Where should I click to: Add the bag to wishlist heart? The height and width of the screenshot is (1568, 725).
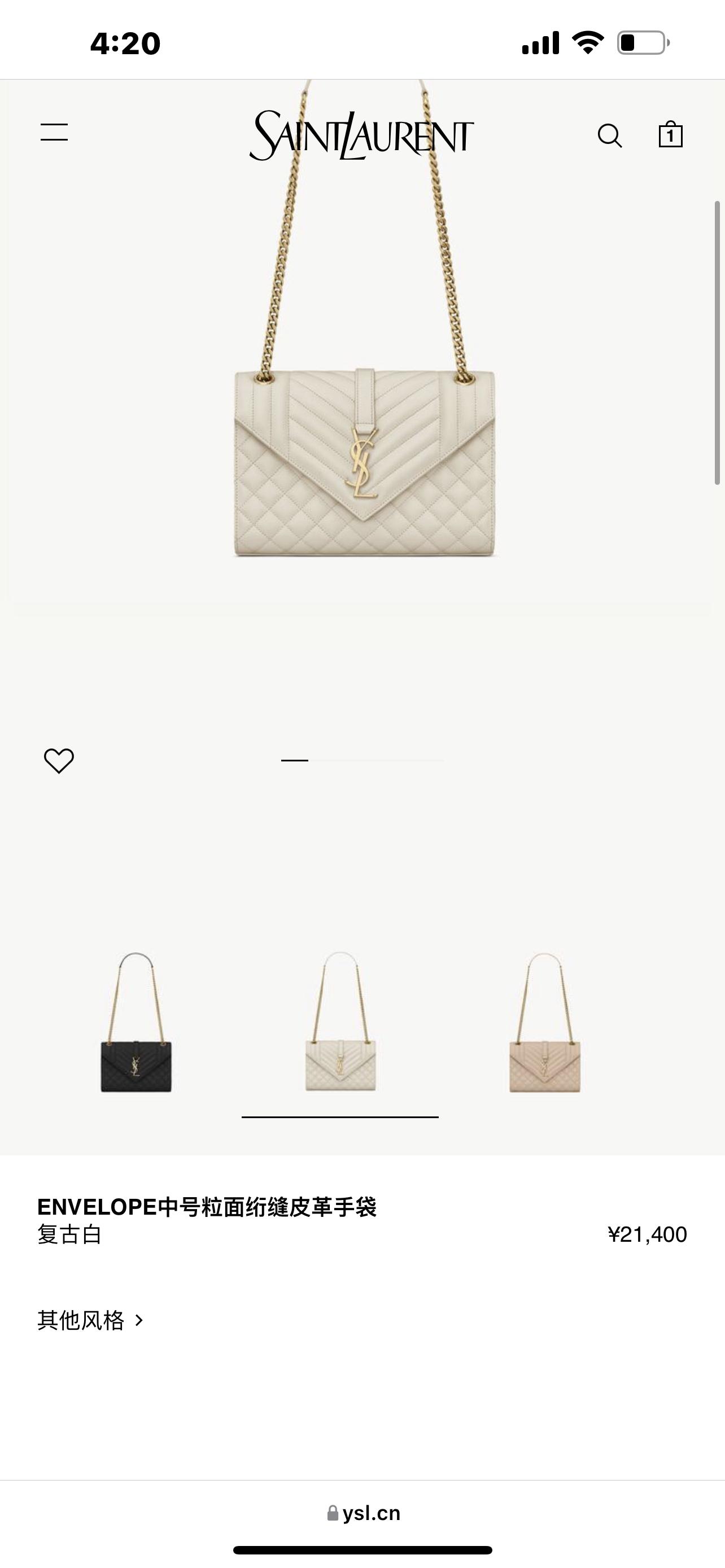click(59, 761)
